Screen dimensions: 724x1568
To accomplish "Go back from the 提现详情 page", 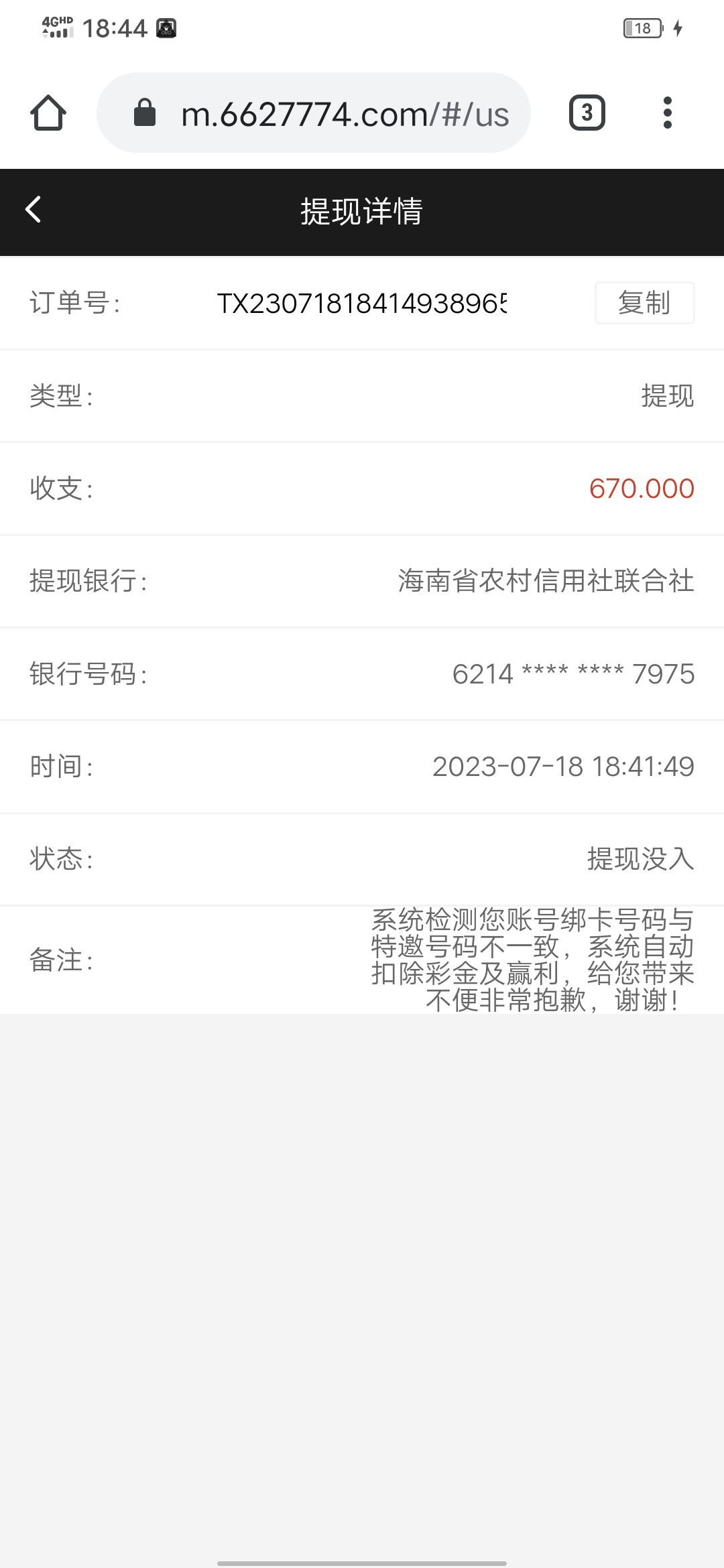I will pos(34,210).
